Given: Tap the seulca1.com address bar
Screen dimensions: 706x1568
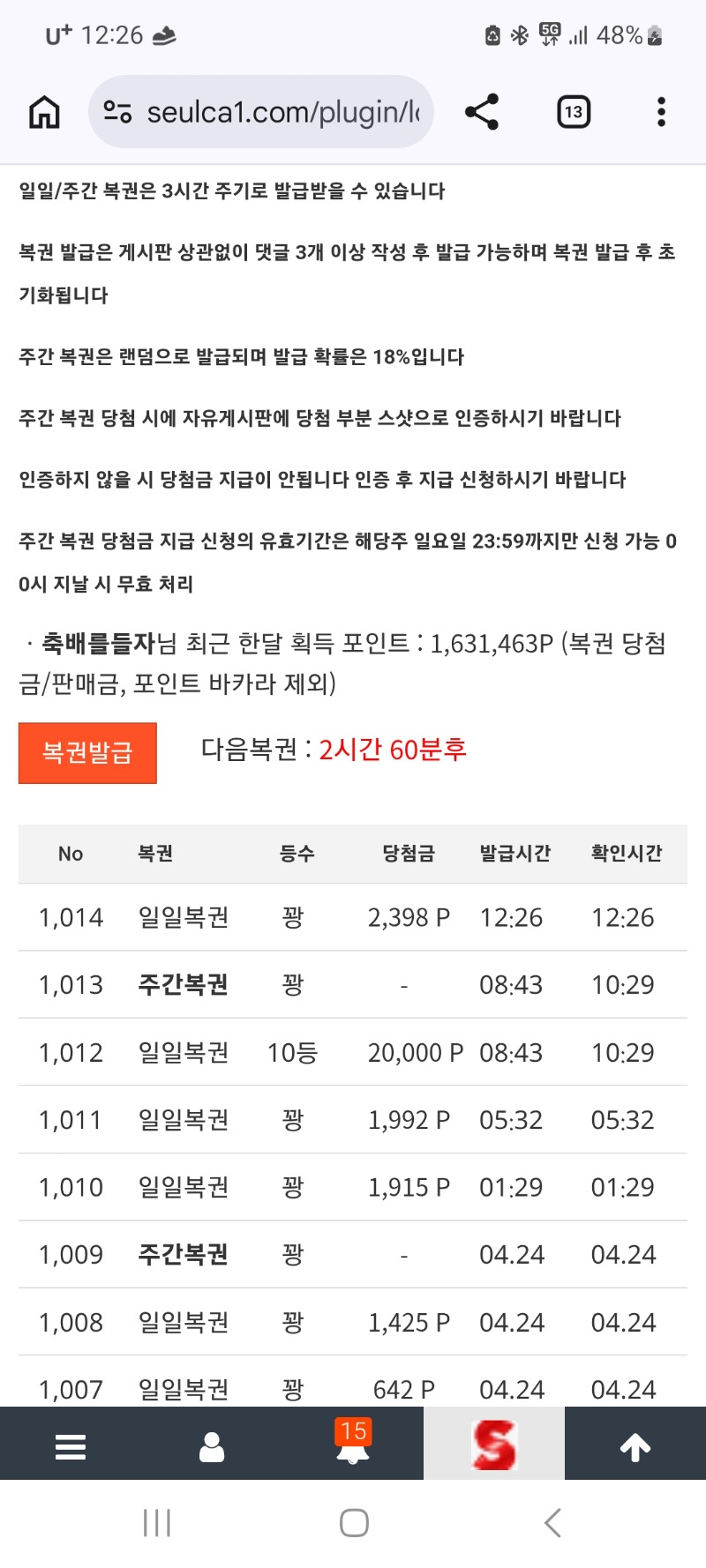Looking at the screenshot, I should [x=282, y=112].
